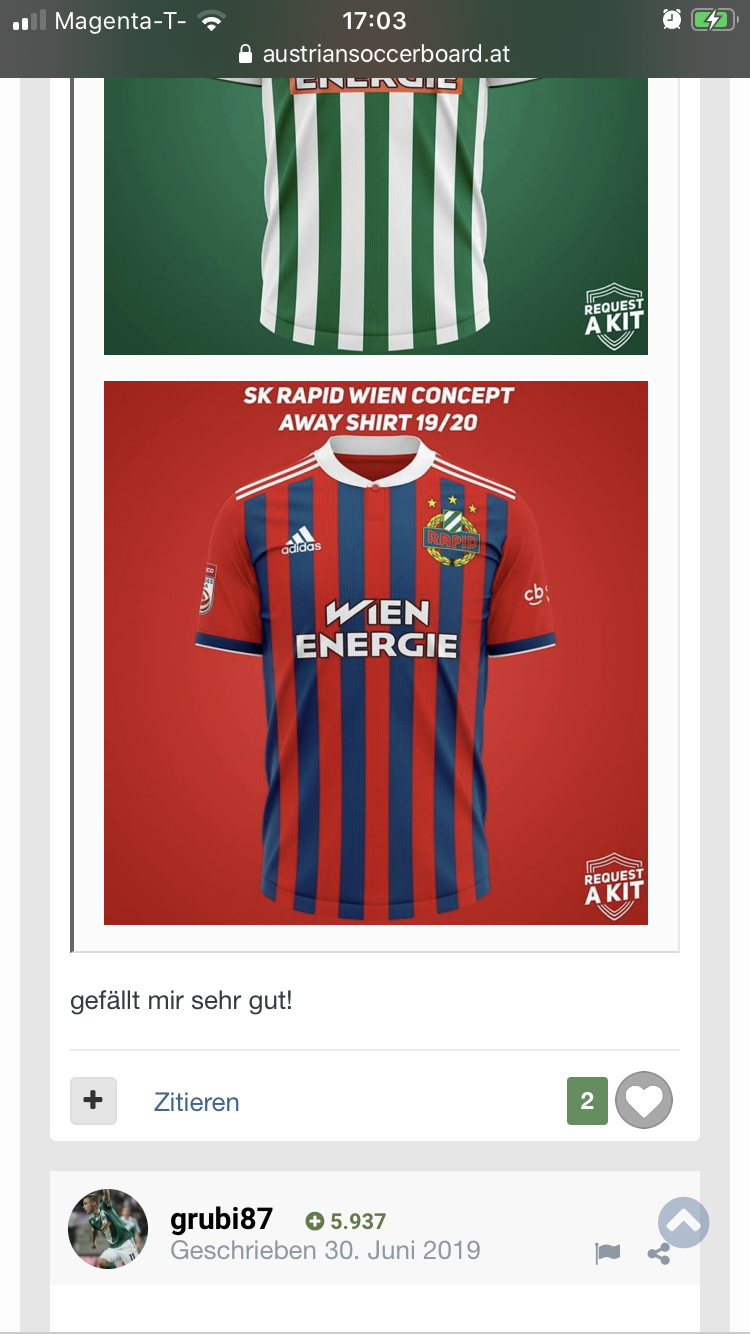Quote this post with Zitieren
The height and width of the screenshot is (1334, 750).
197,1102
